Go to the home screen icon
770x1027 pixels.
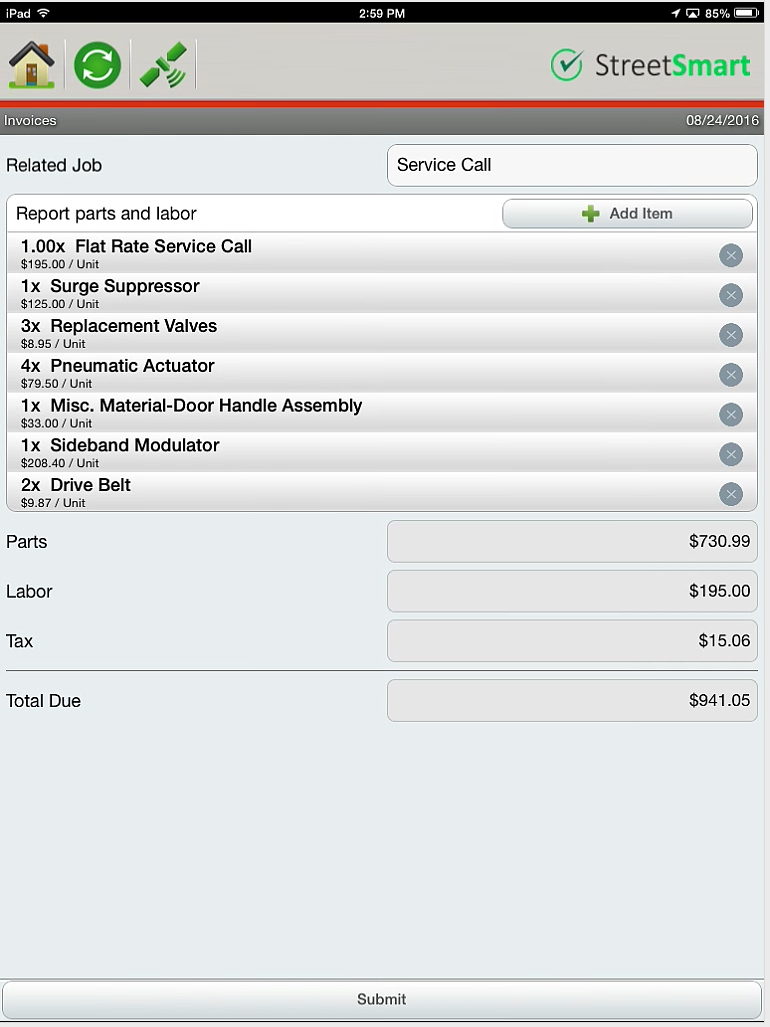point(31,65)
